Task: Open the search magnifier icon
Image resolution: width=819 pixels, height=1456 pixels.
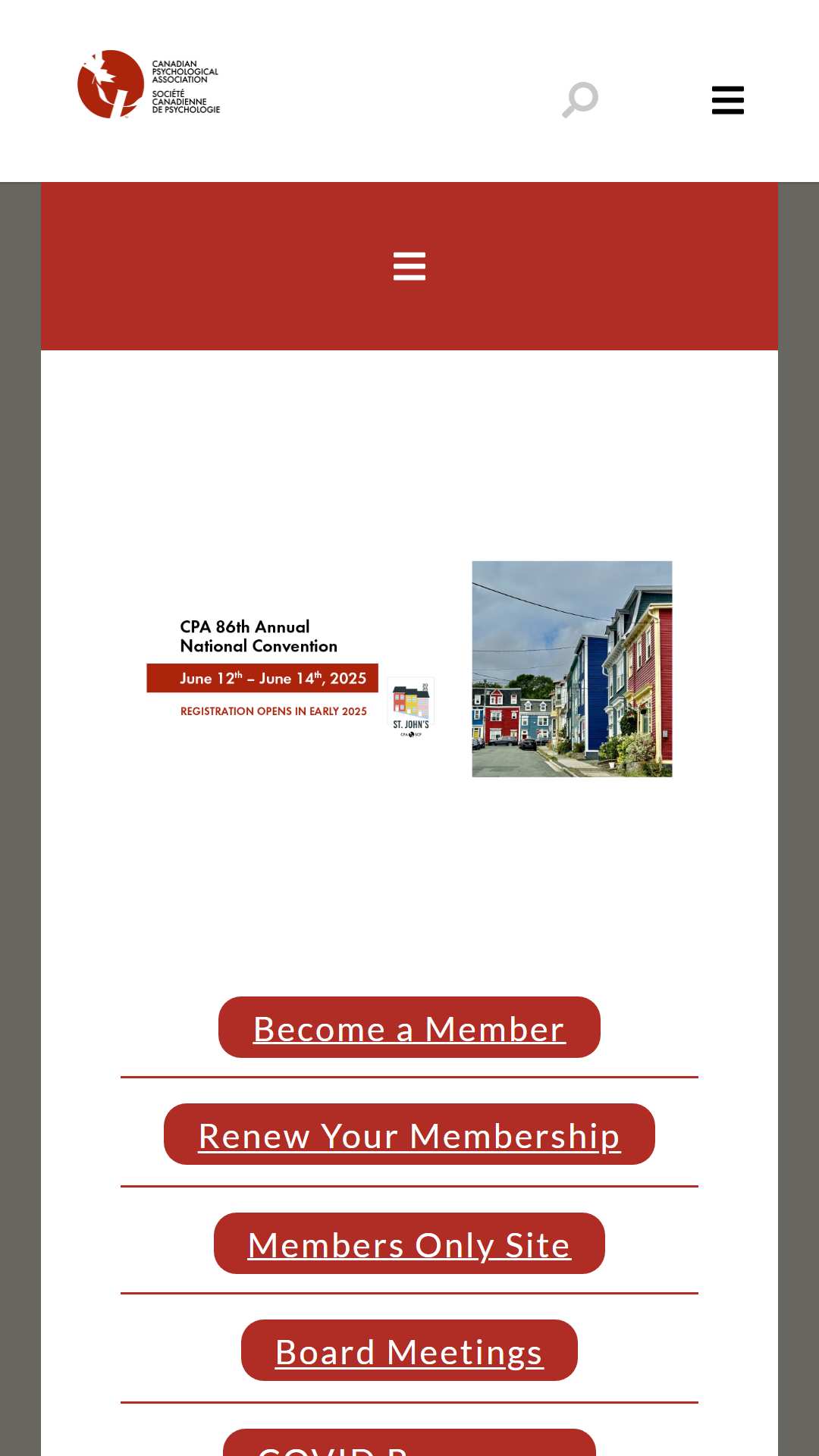Action: pyautogui.click(x=580, y=99)
